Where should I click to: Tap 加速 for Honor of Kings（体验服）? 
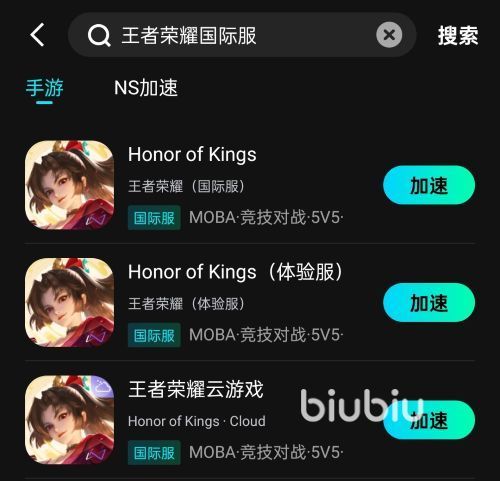point(429,302)
